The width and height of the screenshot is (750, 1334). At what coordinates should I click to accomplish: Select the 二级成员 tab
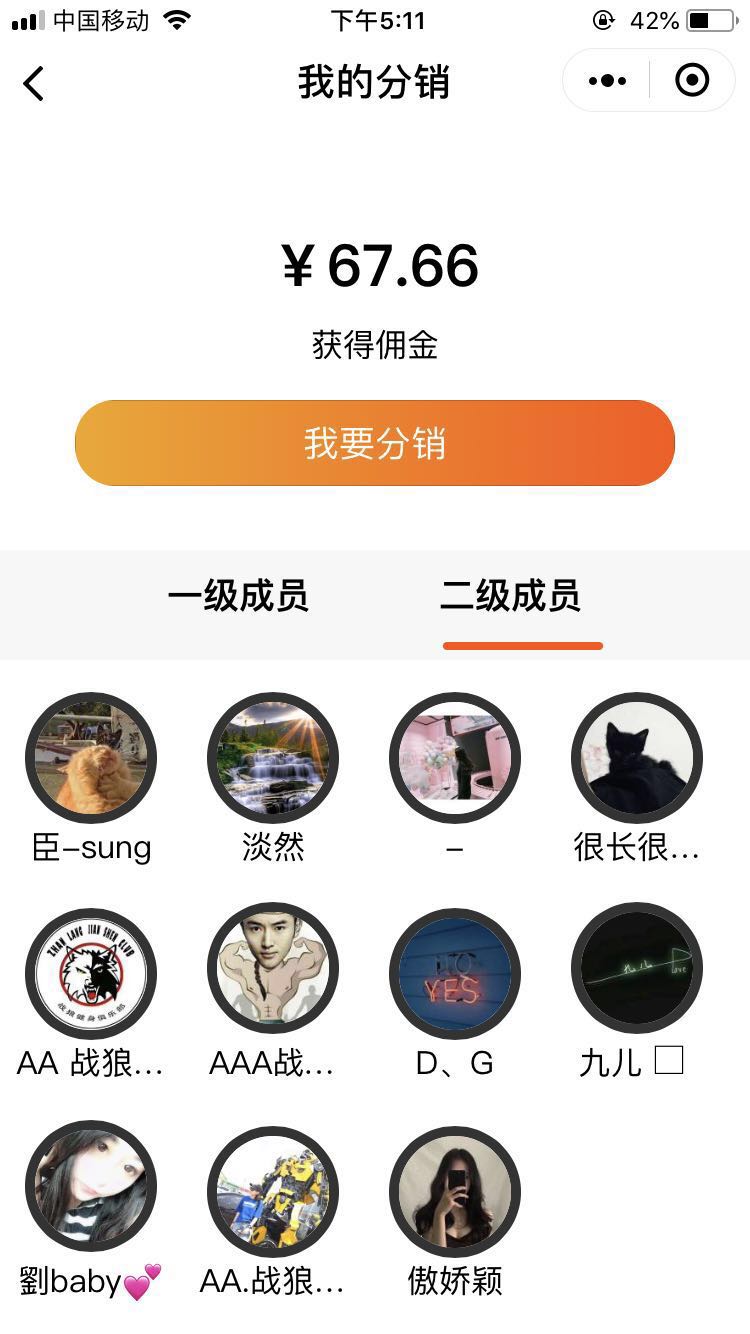click(511, 596)
